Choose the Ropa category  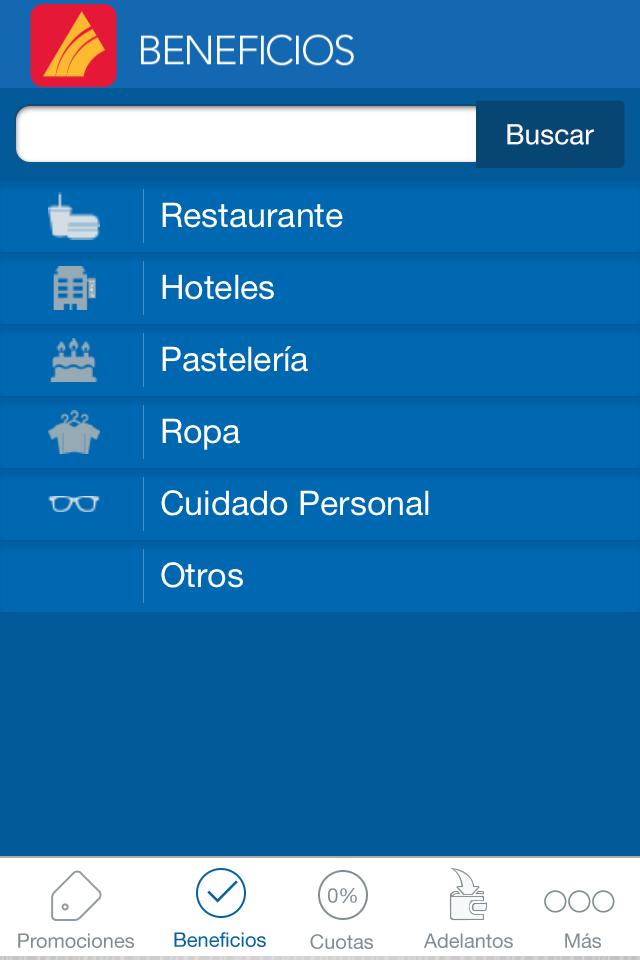coord(320,432)
